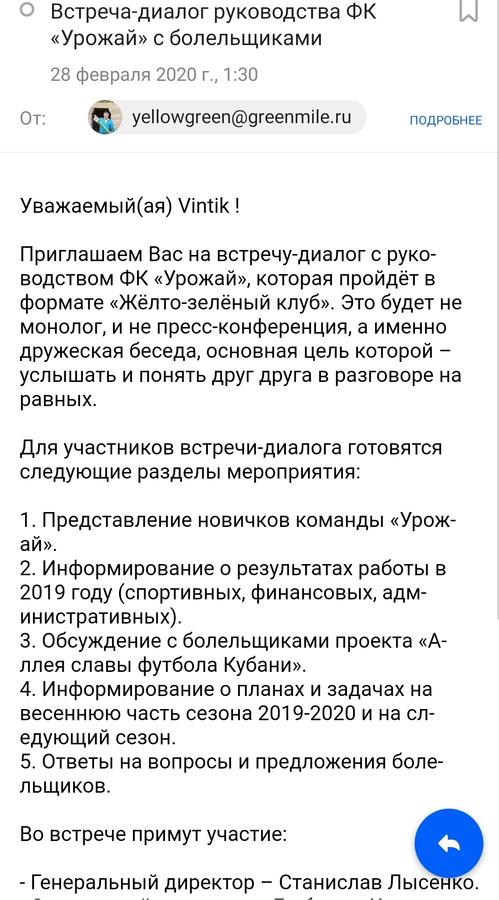Viewport: 499px width, 900px height.
Task: Expand details with ПОДРОБНЕЕ
Action: click(x=446, y=120)
